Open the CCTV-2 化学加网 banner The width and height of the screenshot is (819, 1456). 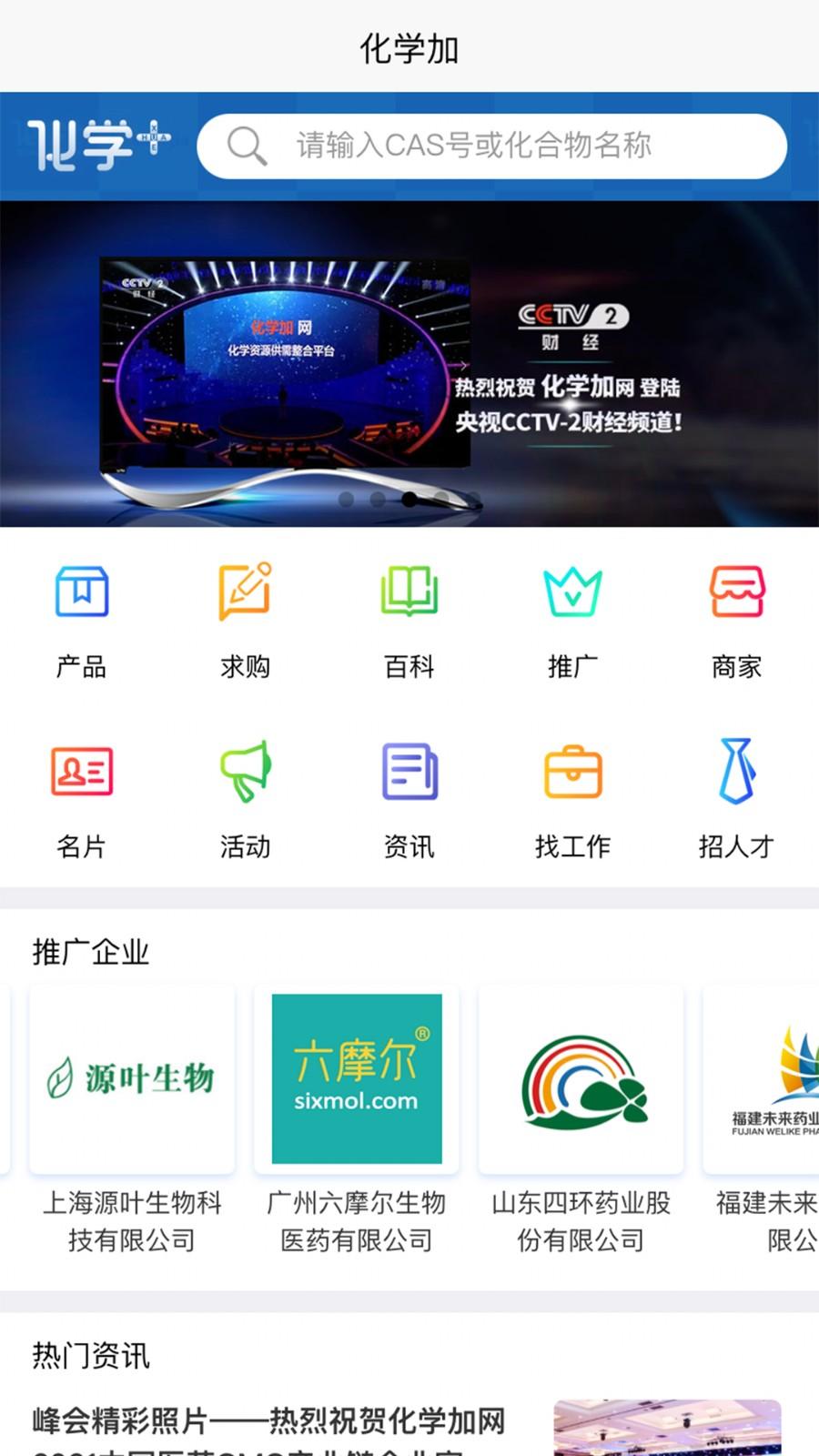point(409,364)
